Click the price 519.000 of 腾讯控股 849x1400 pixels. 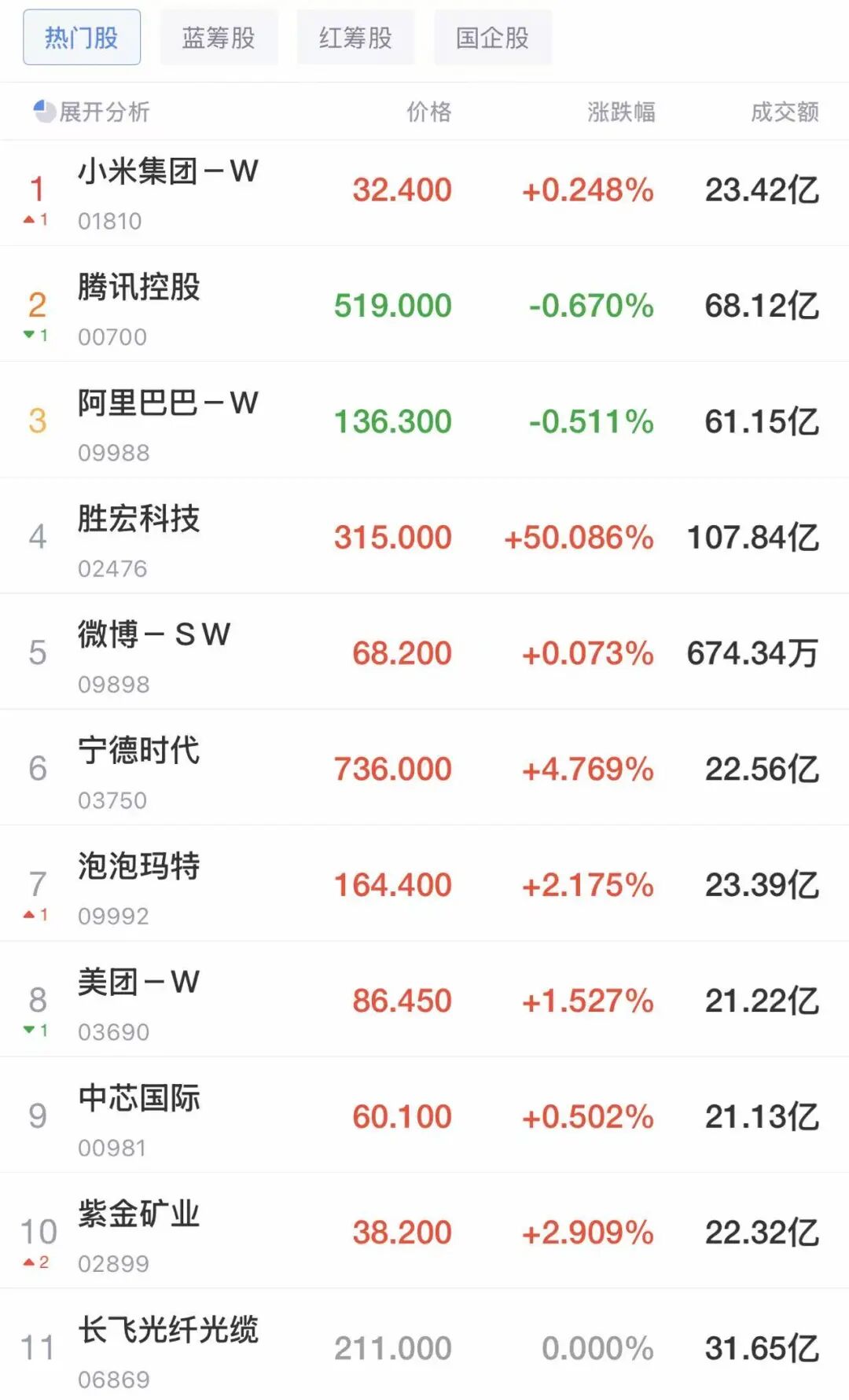[391, 305]
